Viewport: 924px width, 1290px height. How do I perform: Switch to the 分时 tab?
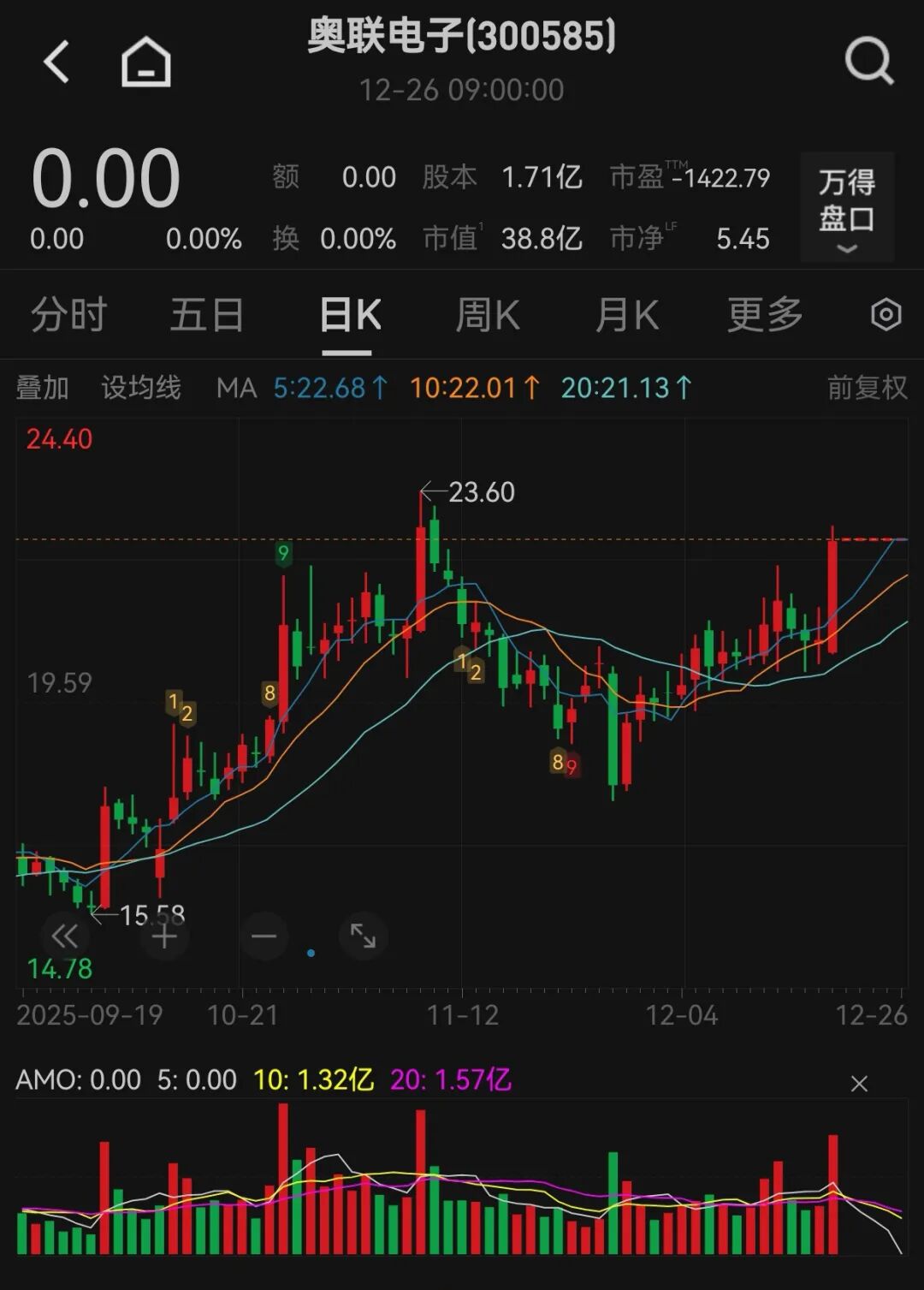coord(68,315)
